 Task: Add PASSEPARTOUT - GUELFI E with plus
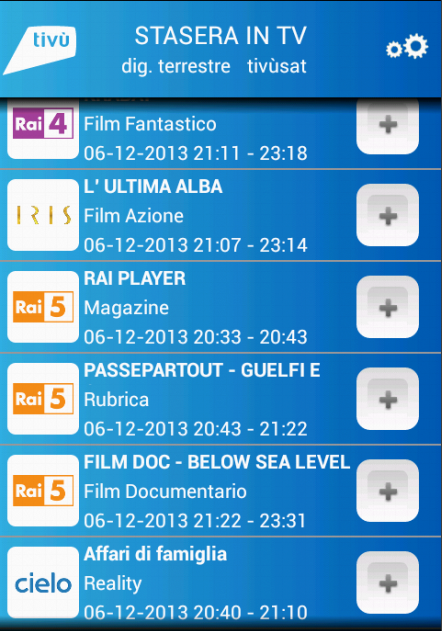coord(388,399)
